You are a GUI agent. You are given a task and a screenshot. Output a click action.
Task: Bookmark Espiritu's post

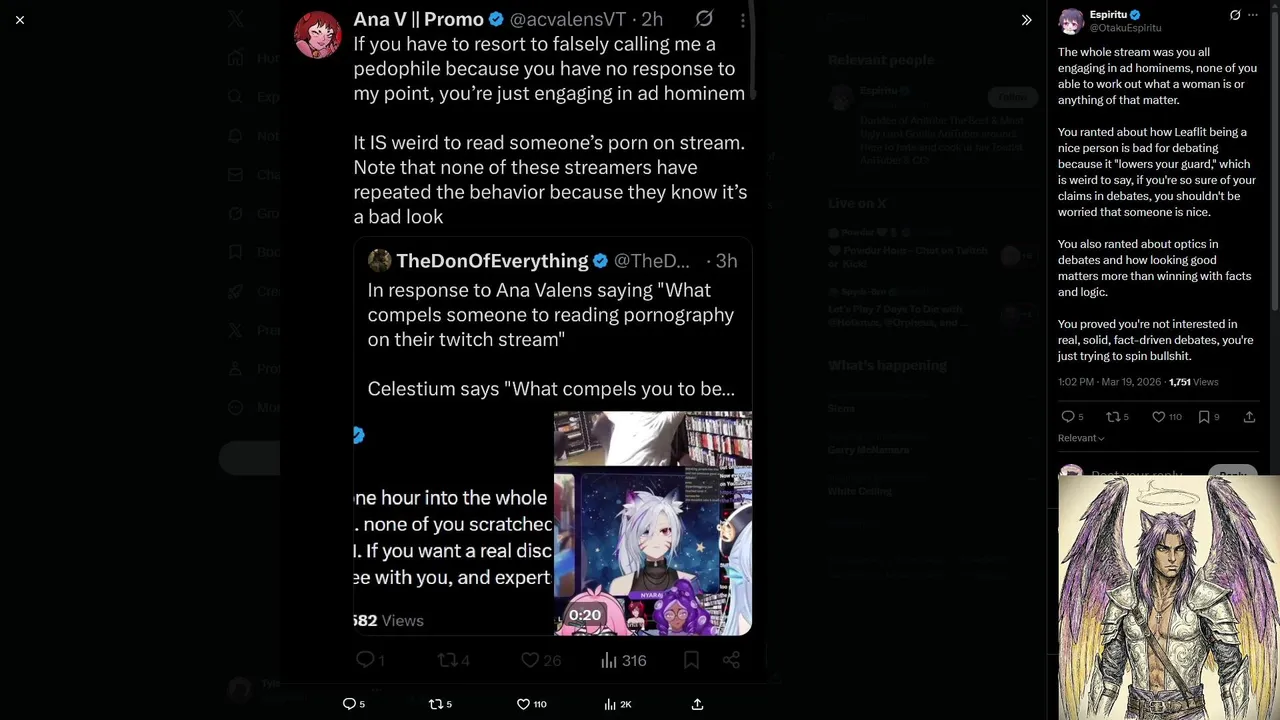point(1204,417)
